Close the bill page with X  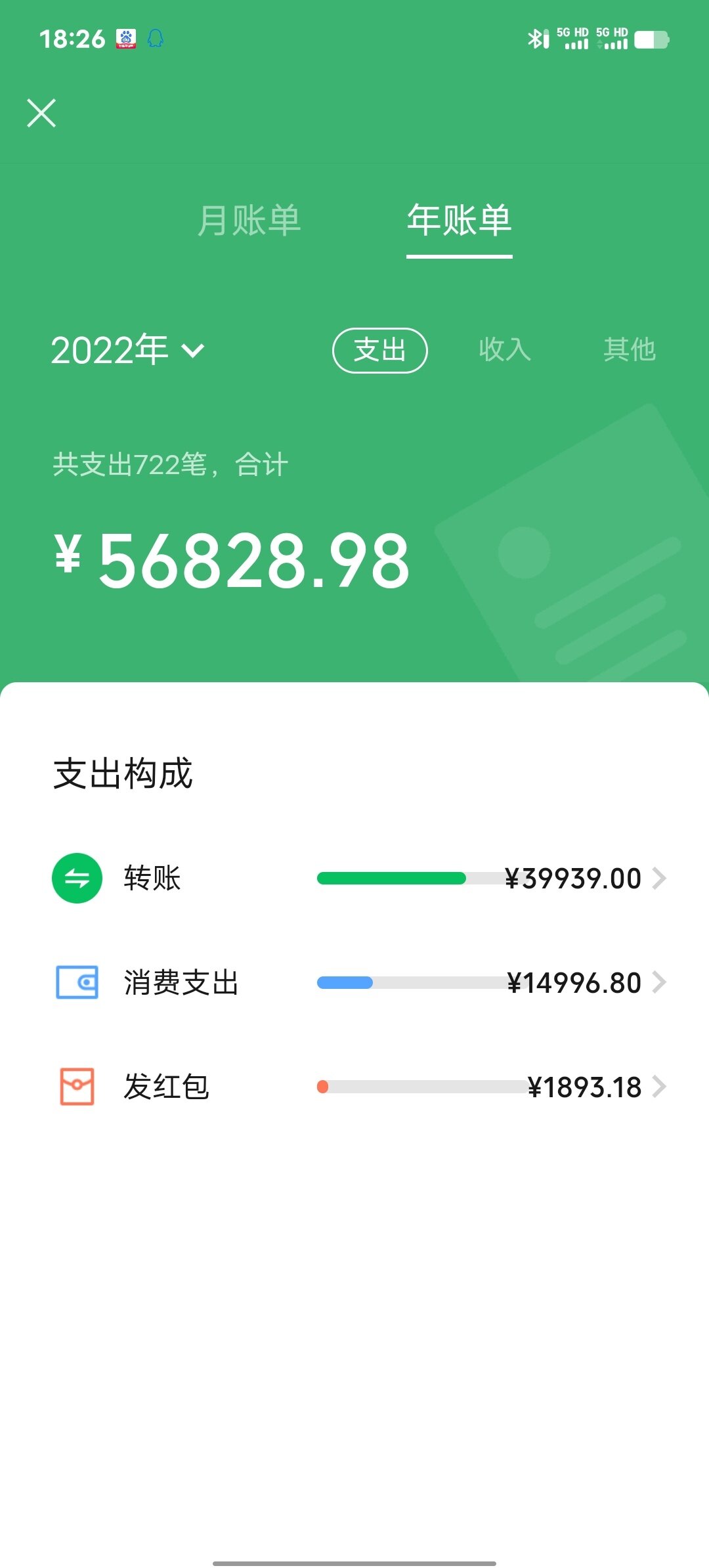point(41,113)
